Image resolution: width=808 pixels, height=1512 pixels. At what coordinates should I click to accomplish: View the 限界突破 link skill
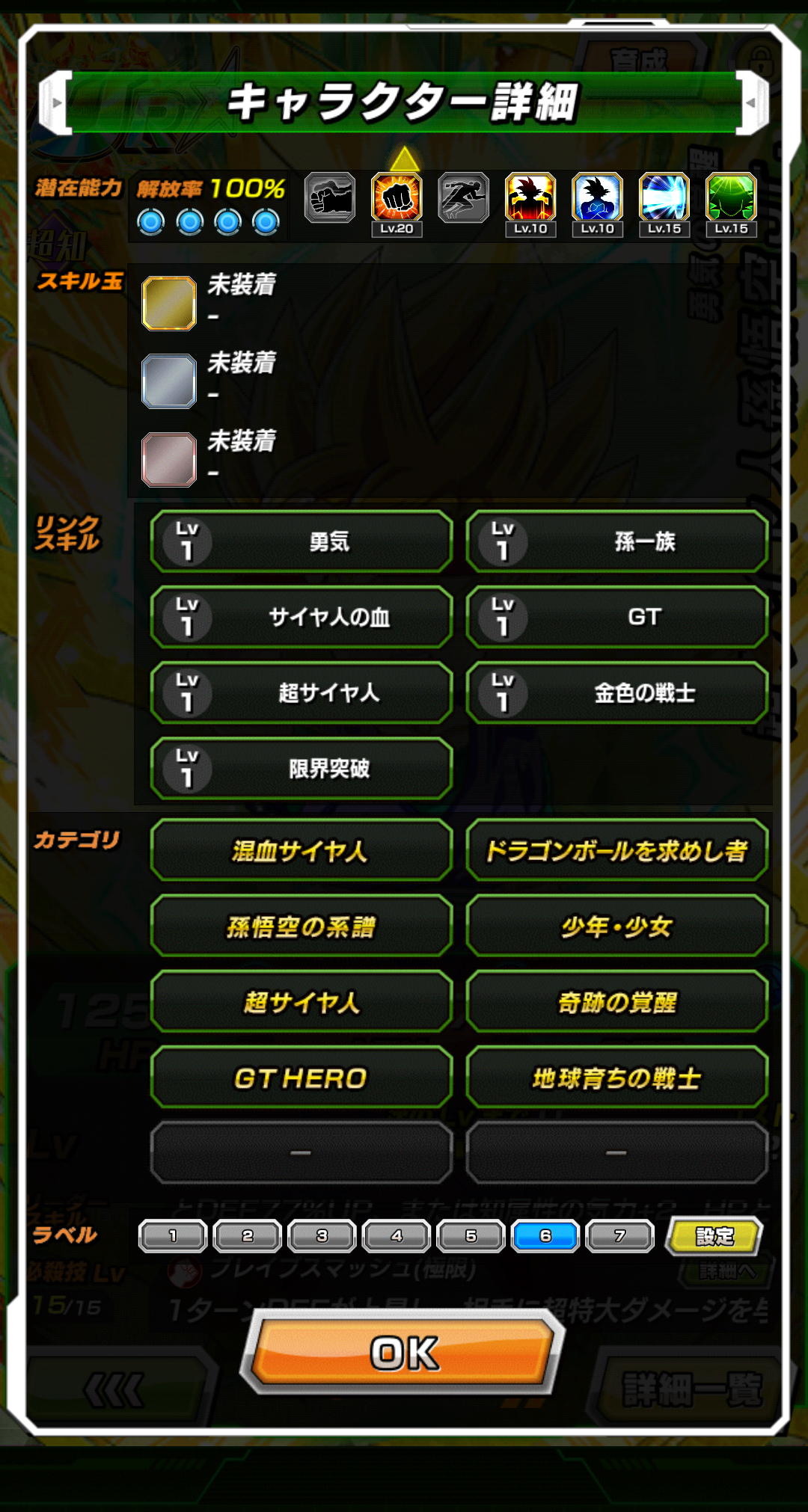coord(302,769)
